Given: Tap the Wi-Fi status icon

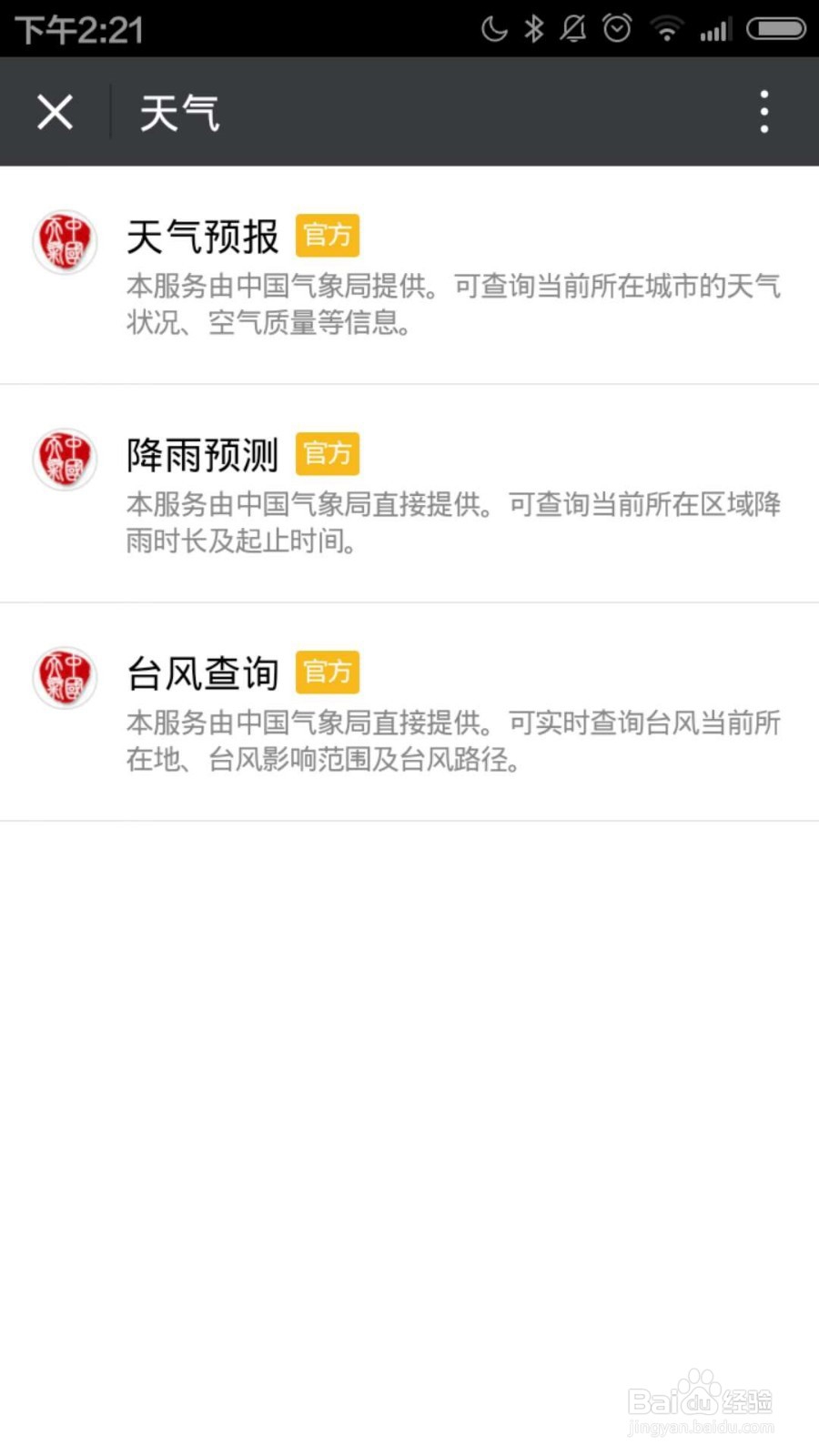Looking at the screenshot, I should tap(667, 27).
